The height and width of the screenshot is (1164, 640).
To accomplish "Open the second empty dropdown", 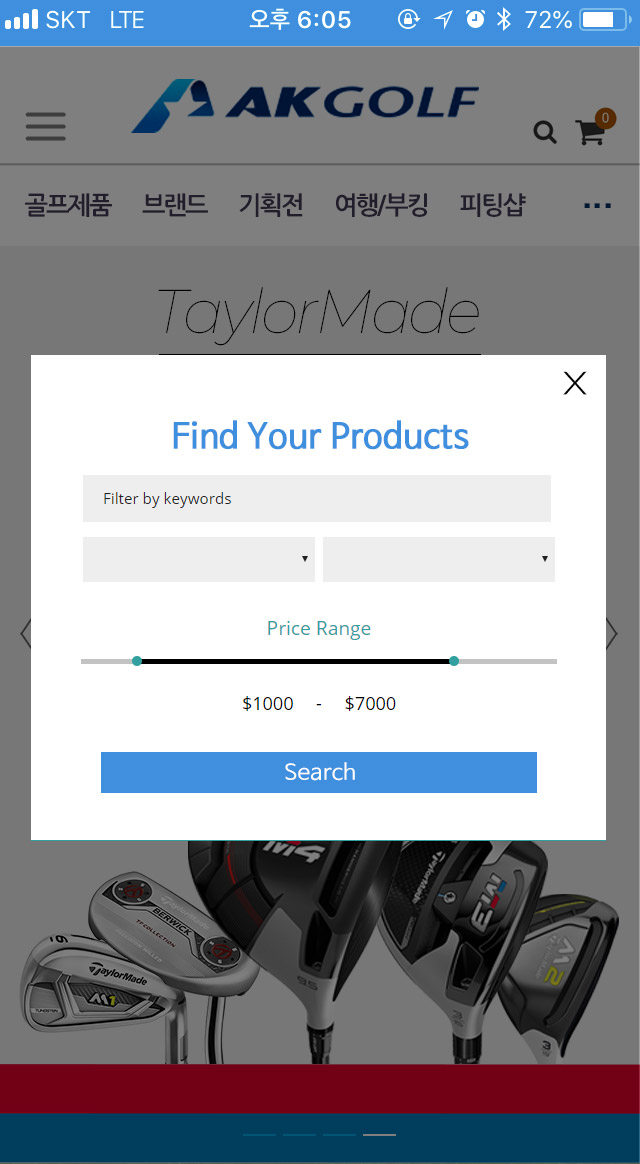I will [x=438, y=559].
